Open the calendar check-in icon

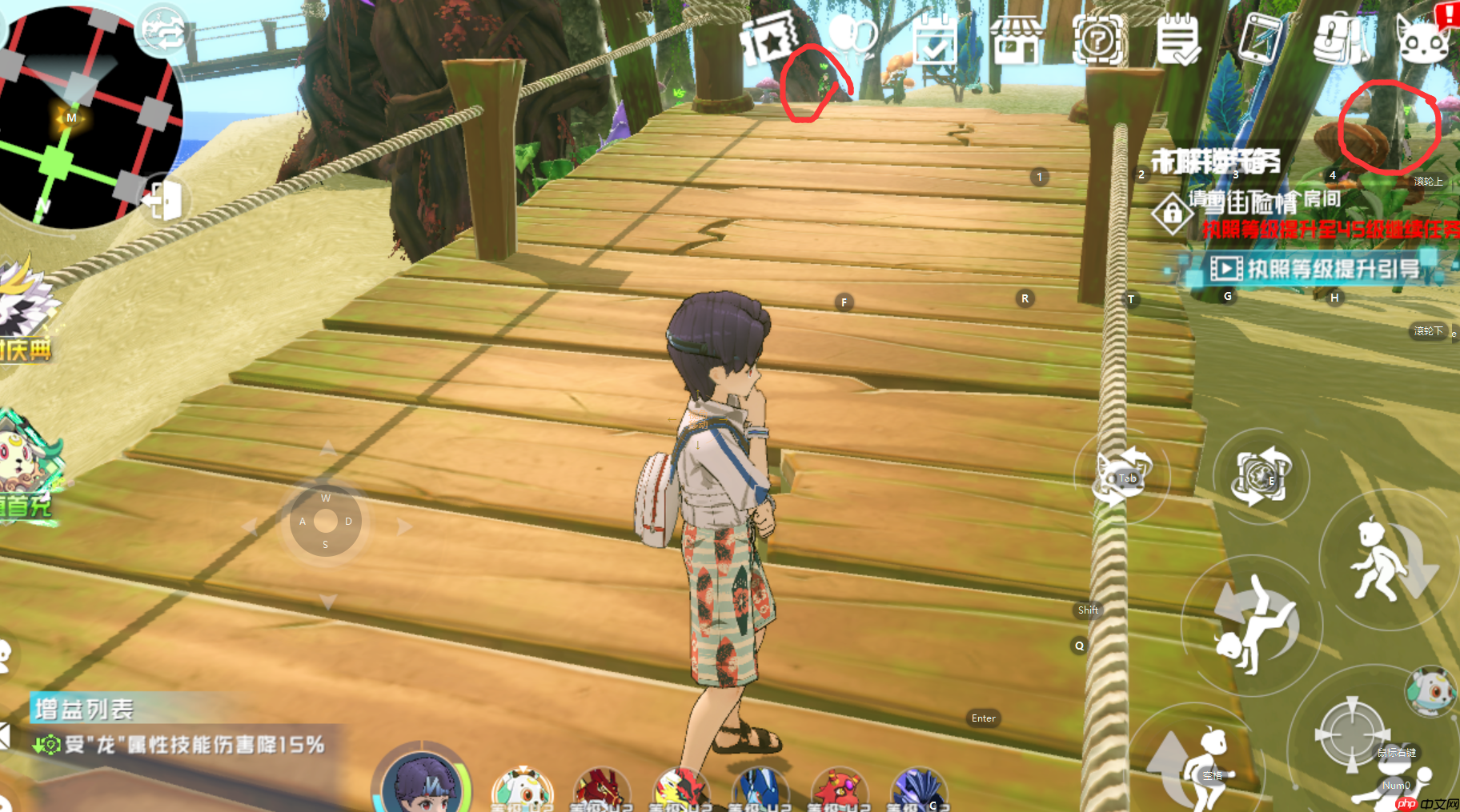pyautogui.click(x=934, y=38)
